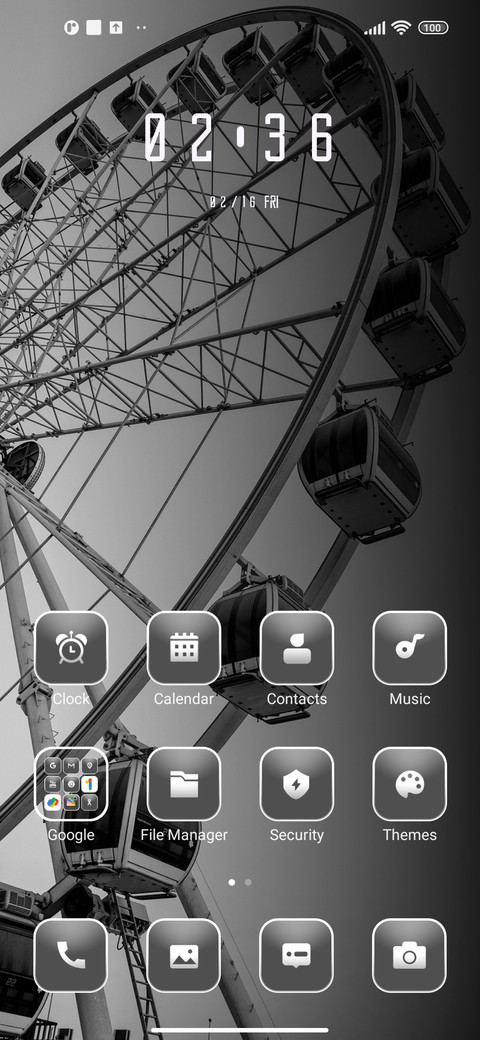This screenshot has height=1040, width=480.
Task: Tap the 02:36 clock widget
Action: [239, 138]
